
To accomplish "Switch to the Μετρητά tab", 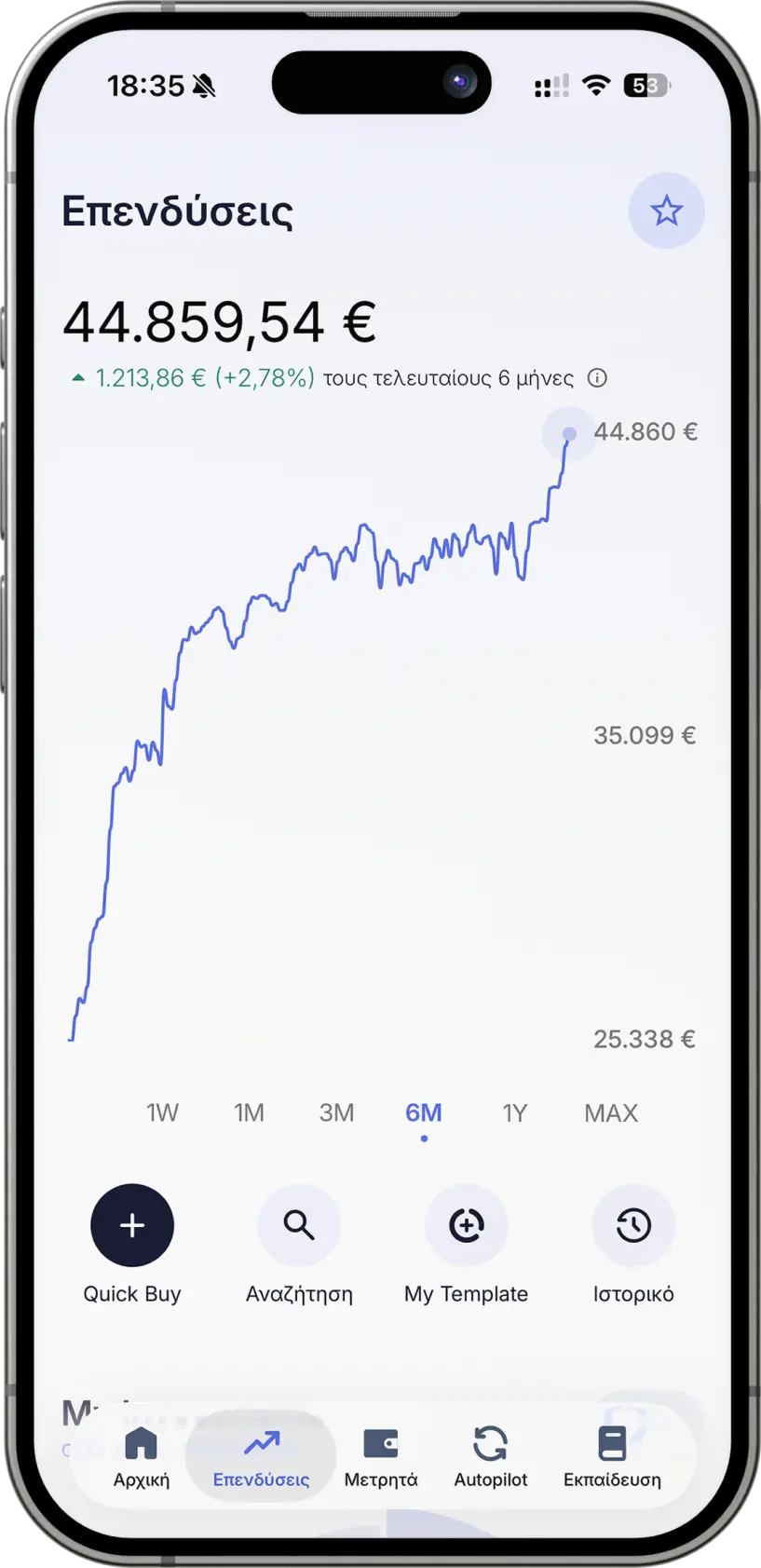I will pos(381,1457).
